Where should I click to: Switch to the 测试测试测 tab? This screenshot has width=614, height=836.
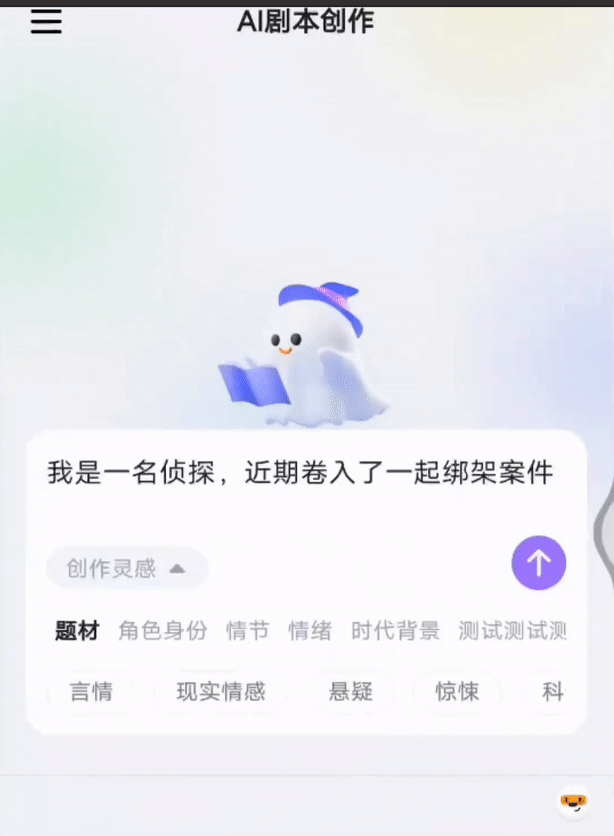tap(512, 631)
